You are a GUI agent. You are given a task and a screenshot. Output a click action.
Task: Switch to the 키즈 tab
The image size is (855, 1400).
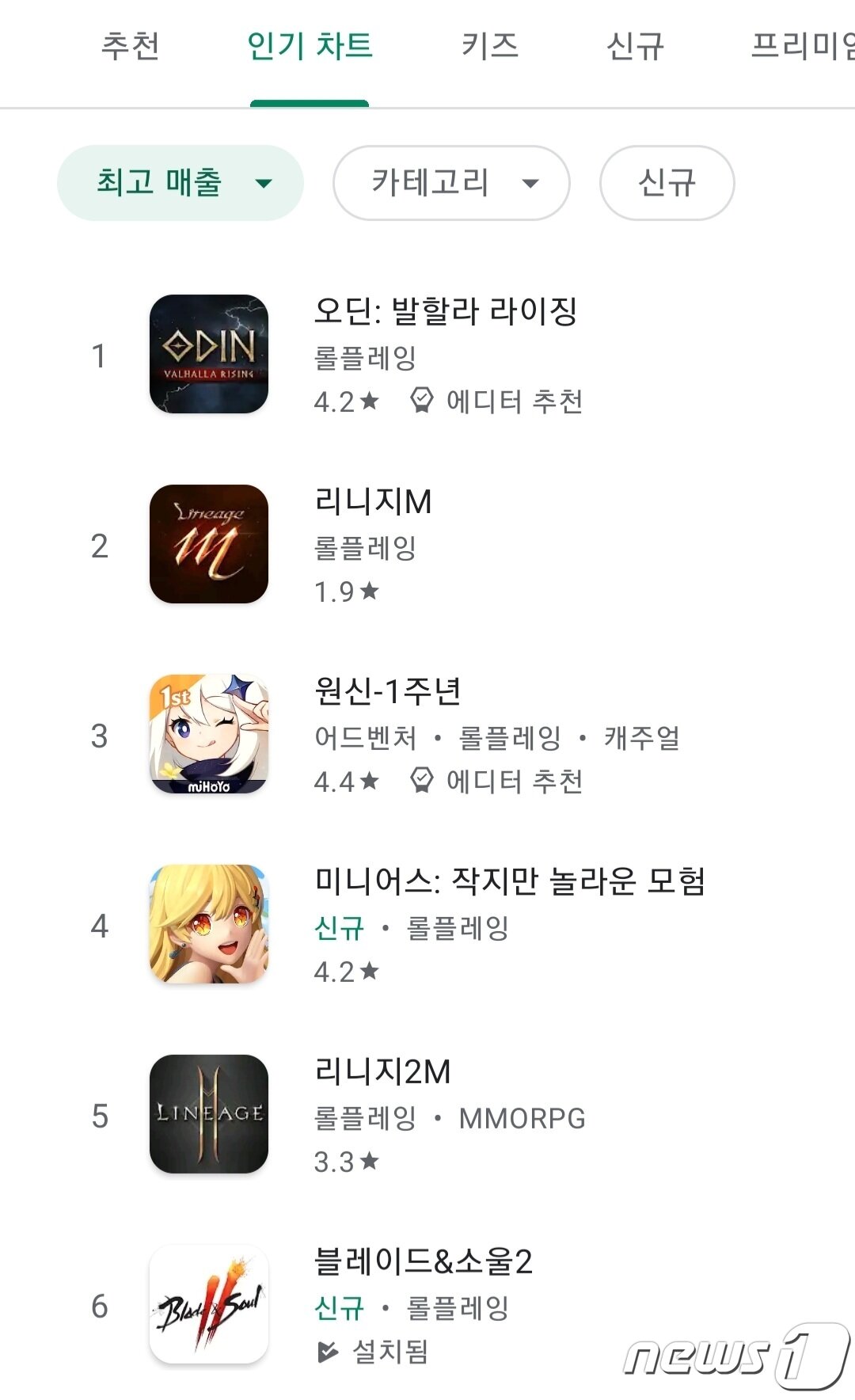coord(489,46)
